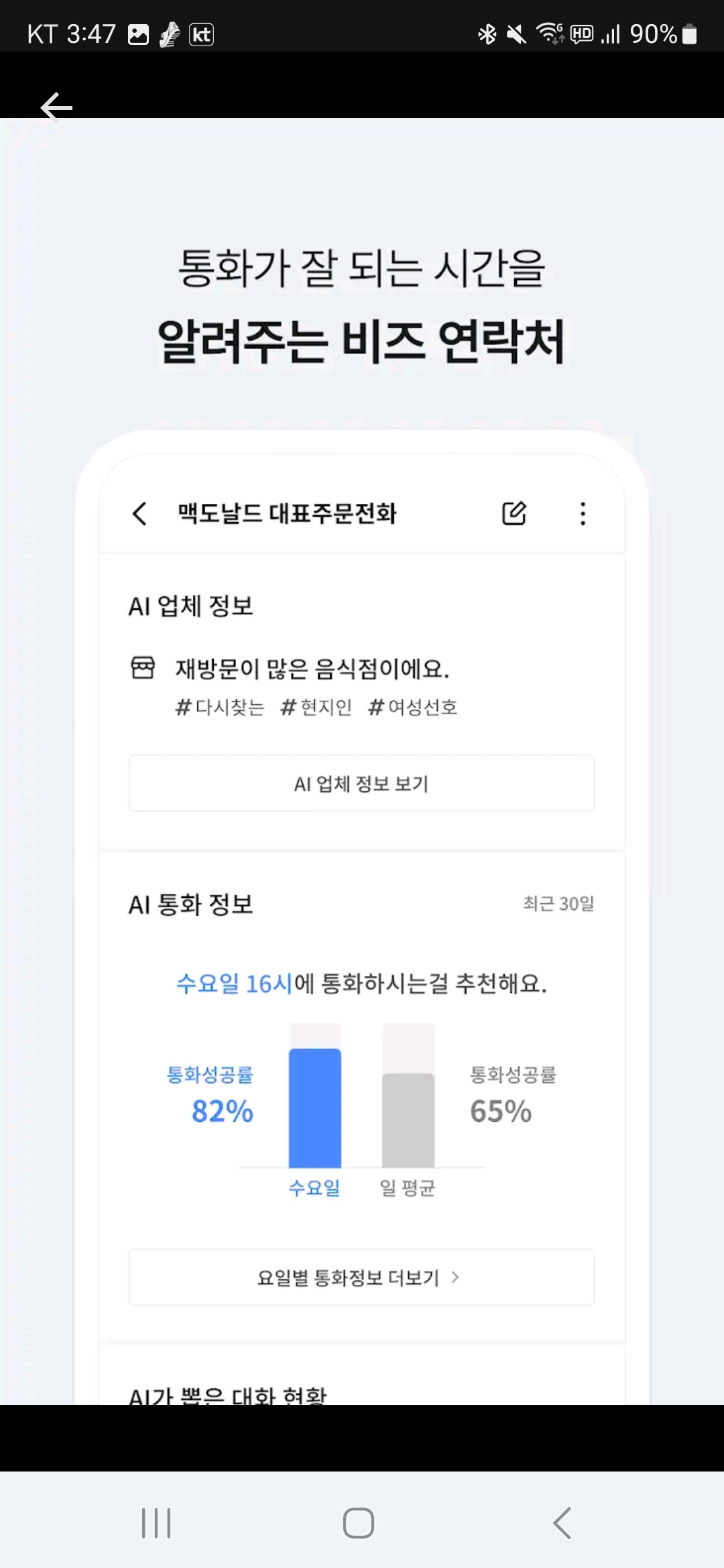The width and height of the screenshot is (724, 1568).
Task: Open the edit icon for 맥도날드 대표주문전화
Action: (513, 513)
